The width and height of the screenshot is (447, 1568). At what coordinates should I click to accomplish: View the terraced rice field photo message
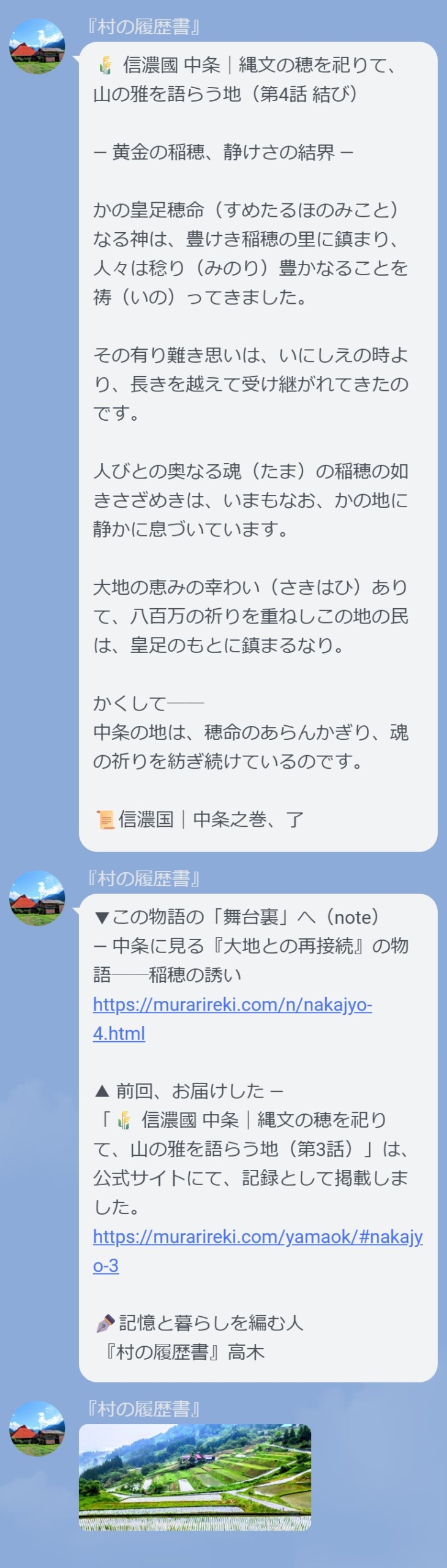(x=195, y=1477)
